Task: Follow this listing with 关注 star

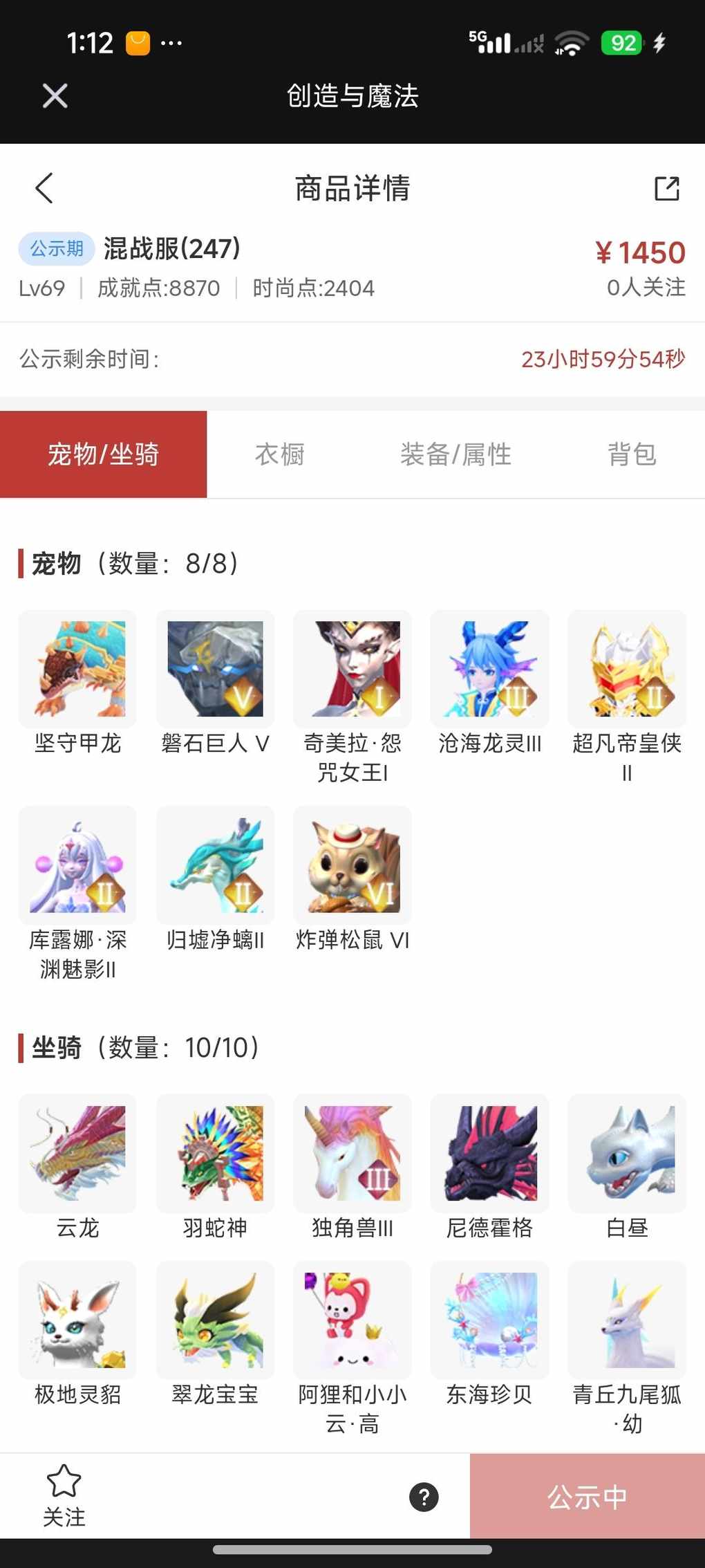Action: tap(64, 1496)
